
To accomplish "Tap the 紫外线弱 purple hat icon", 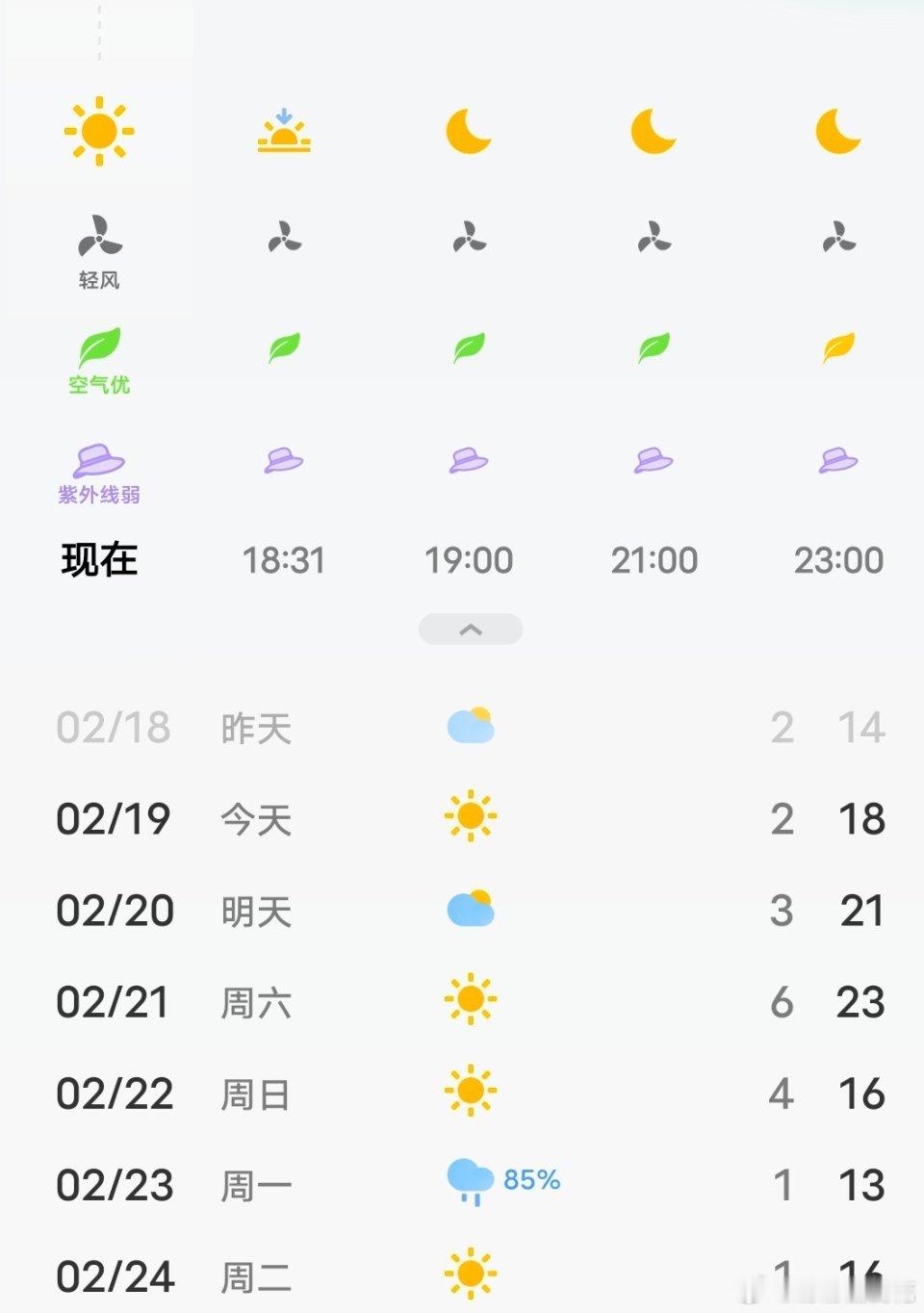I will point(96,460).
